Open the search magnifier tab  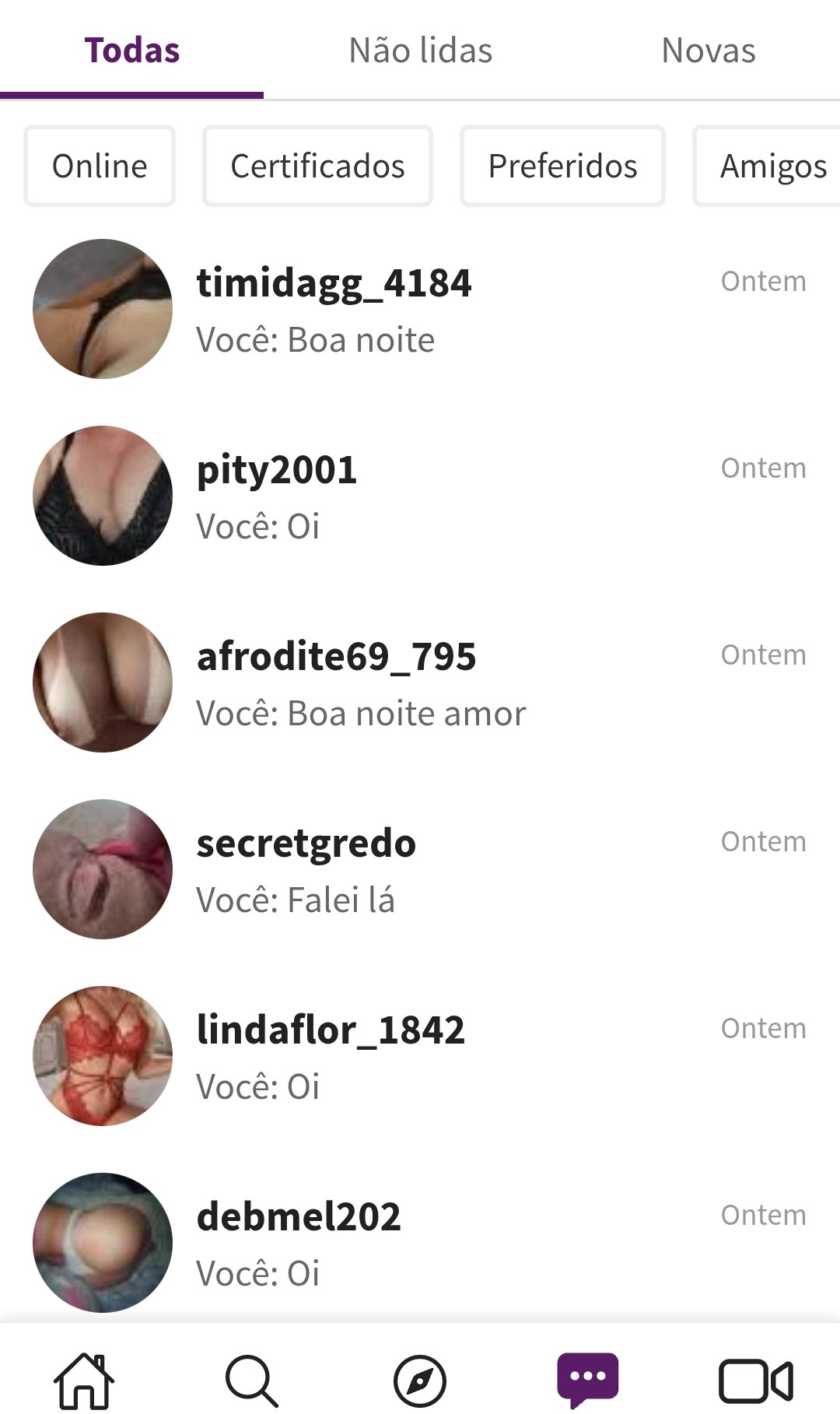click(x=252, y=1381)
